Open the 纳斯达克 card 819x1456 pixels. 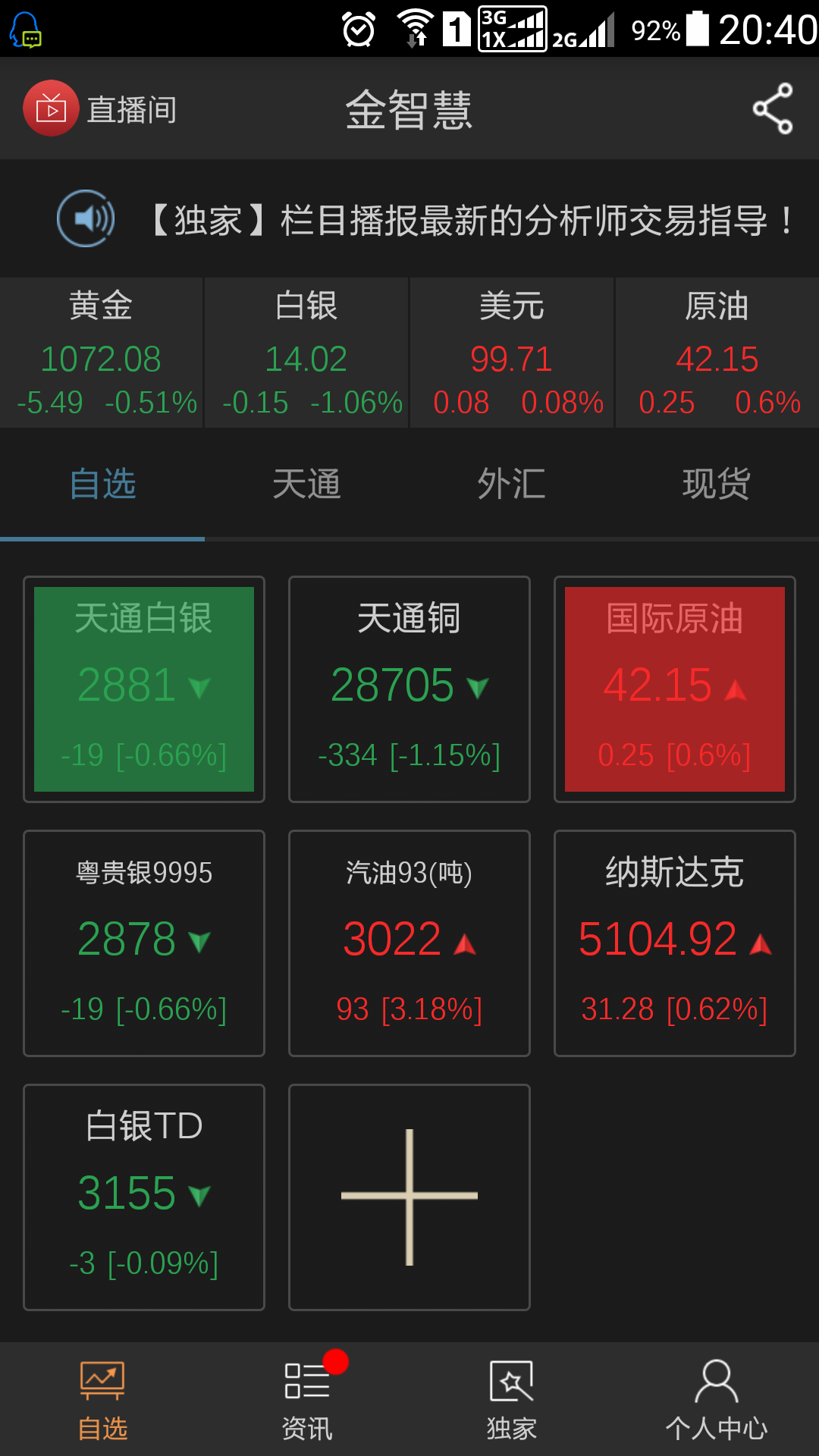coord(675,943)
